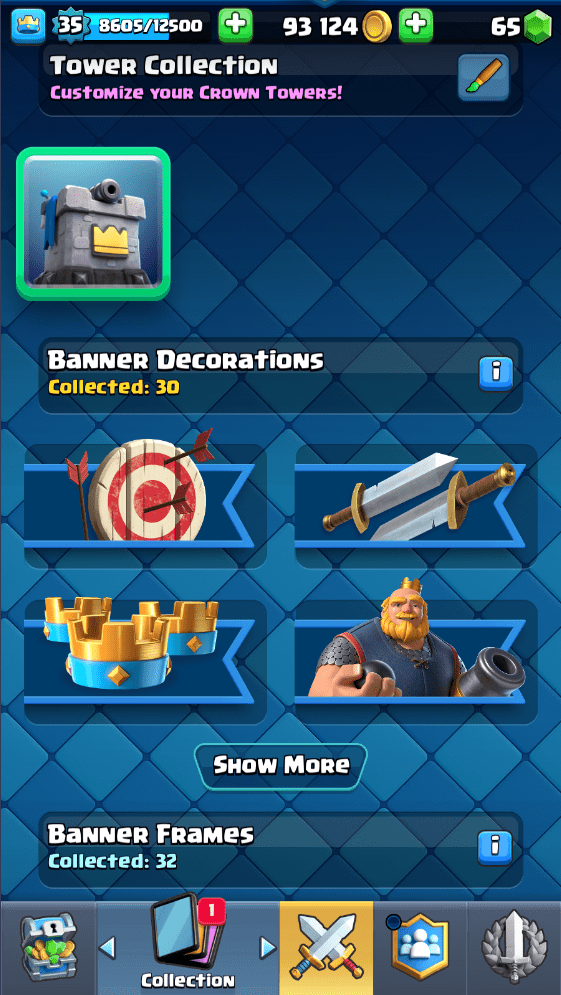The image size is (561, 995).
Task: Open the gems balance
Action: click(522, 27)
